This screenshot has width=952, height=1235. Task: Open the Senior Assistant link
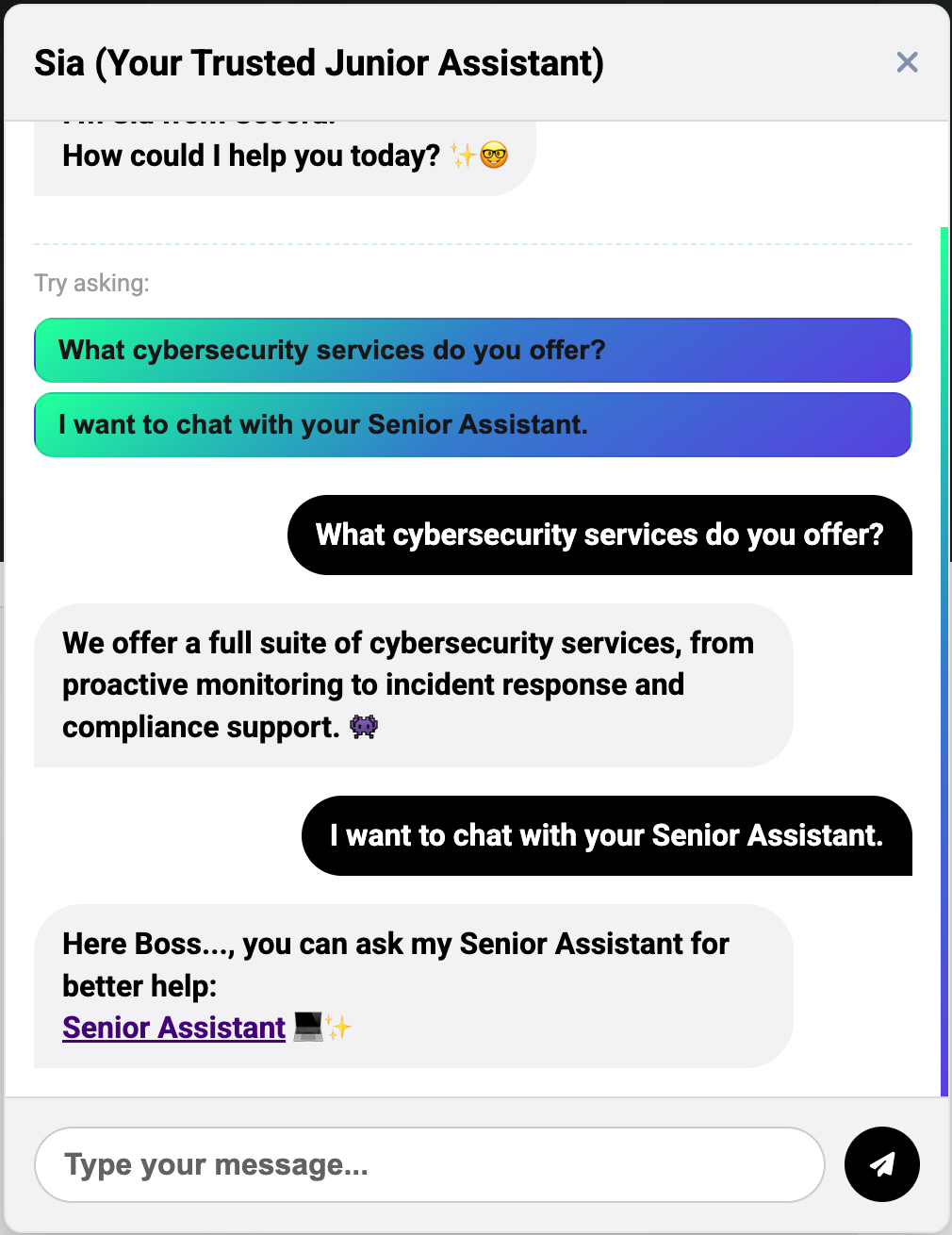(173, 1028)
